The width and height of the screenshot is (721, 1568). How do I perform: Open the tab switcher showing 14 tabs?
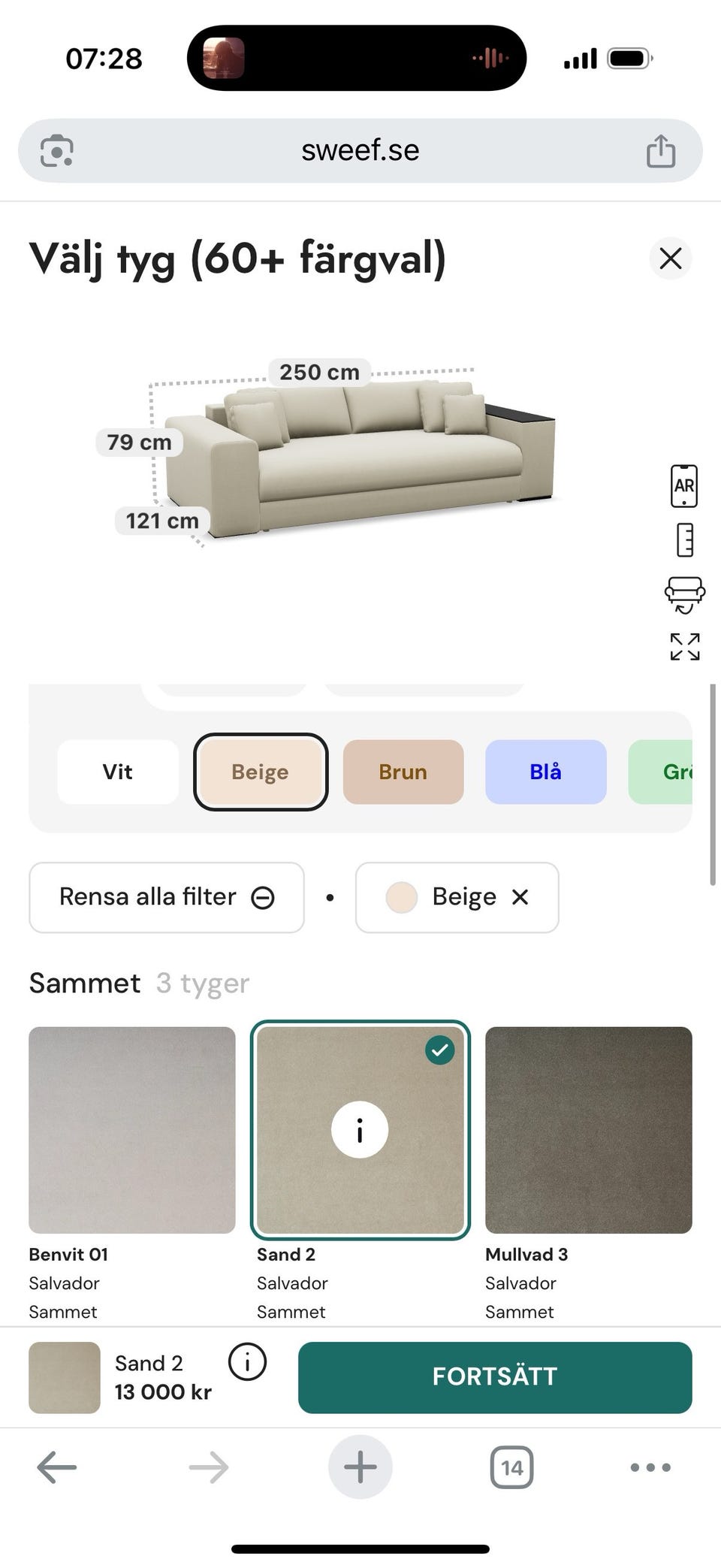pos(511,1467)
